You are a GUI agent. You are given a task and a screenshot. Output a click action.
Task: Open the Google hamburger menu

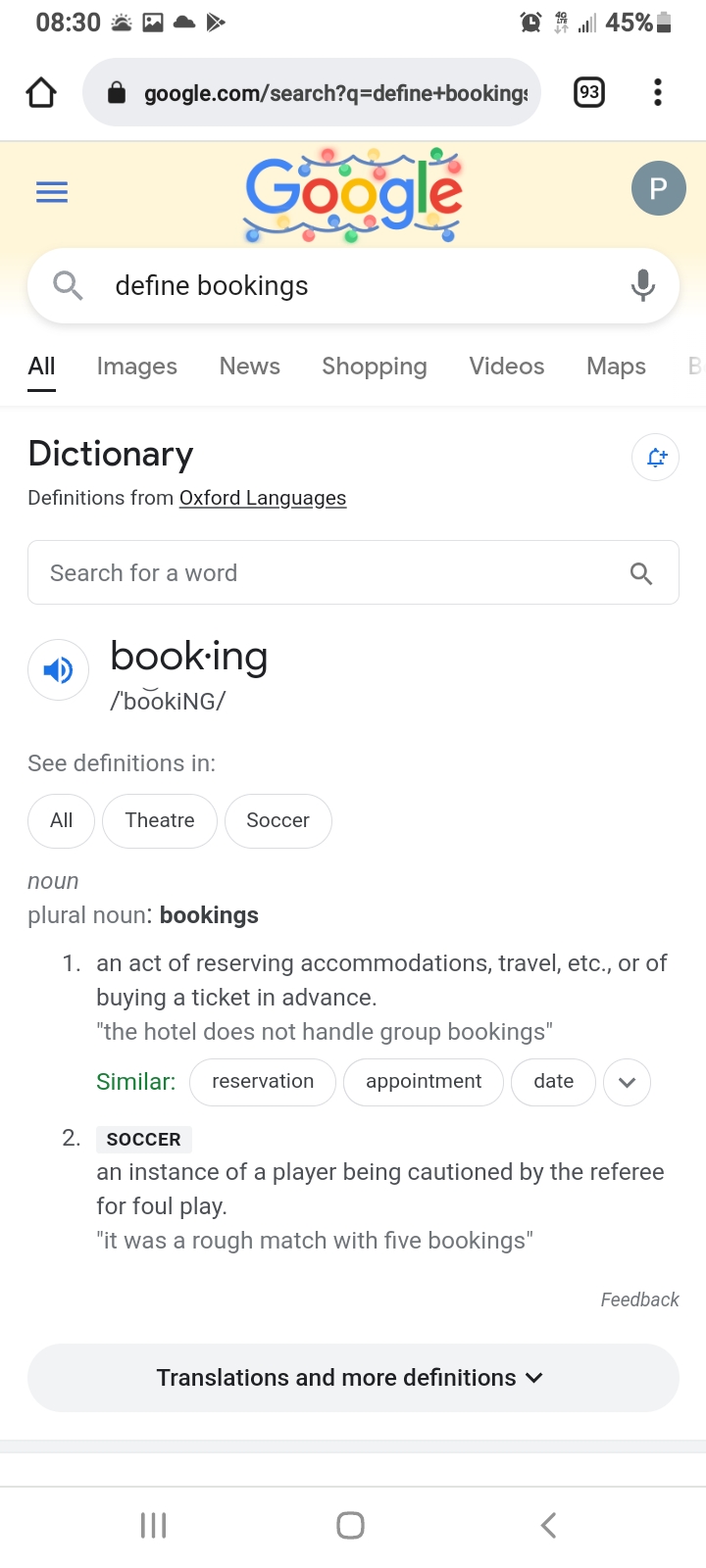pos(52,192)
